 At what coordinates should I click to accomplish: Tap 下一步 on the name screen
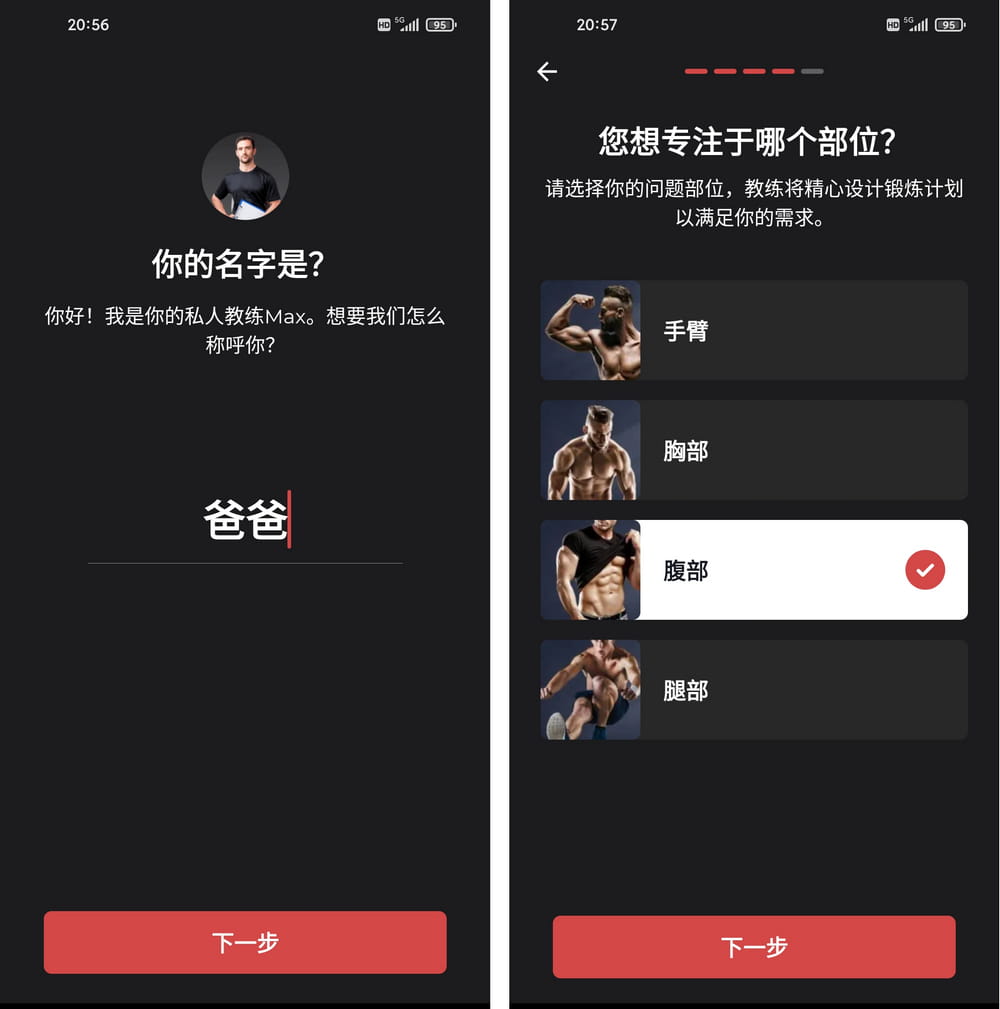[245, 942]
